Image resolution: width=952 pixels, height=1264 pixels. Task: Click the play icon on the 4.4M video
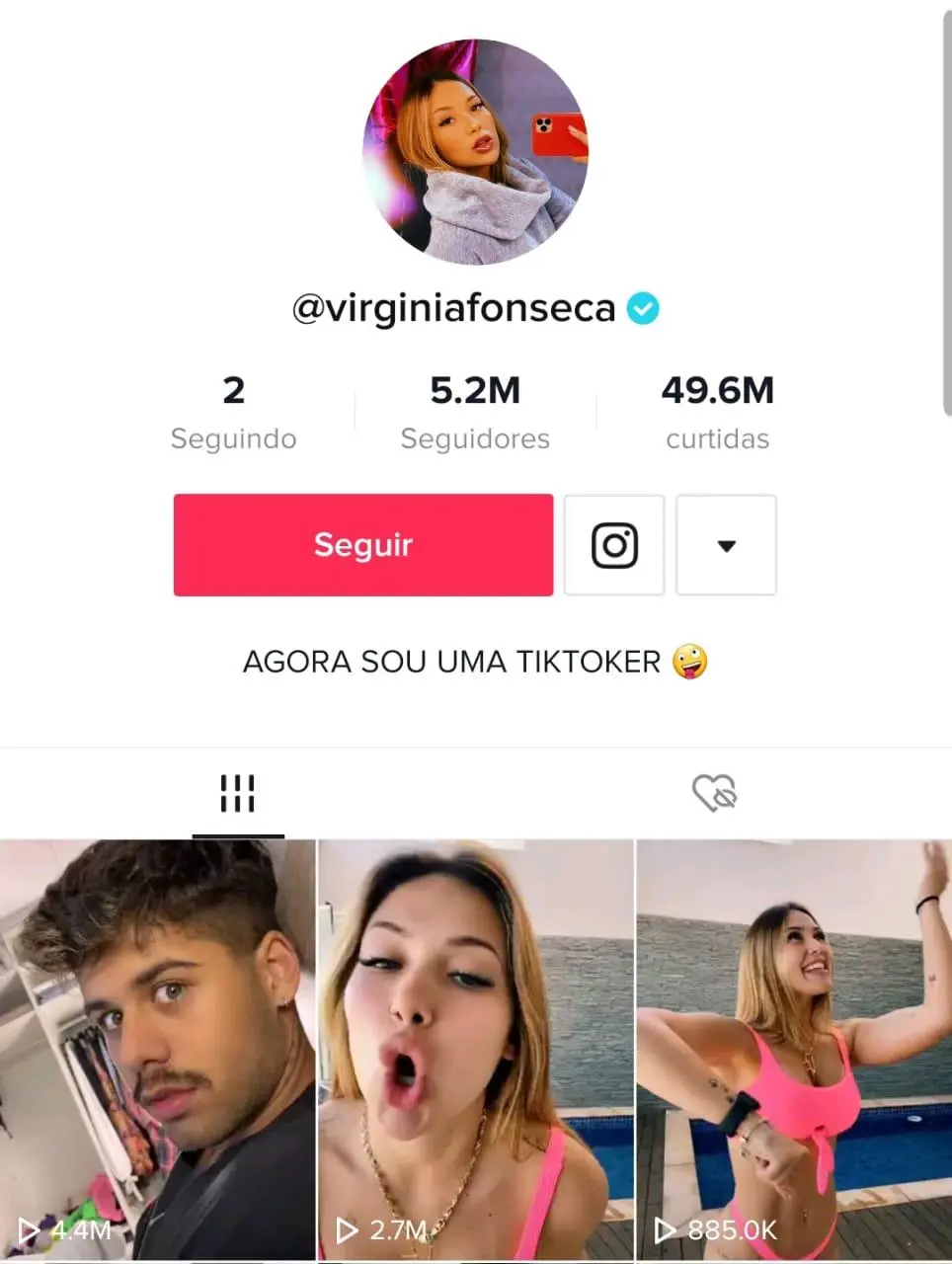click(x=28, y=1230)
